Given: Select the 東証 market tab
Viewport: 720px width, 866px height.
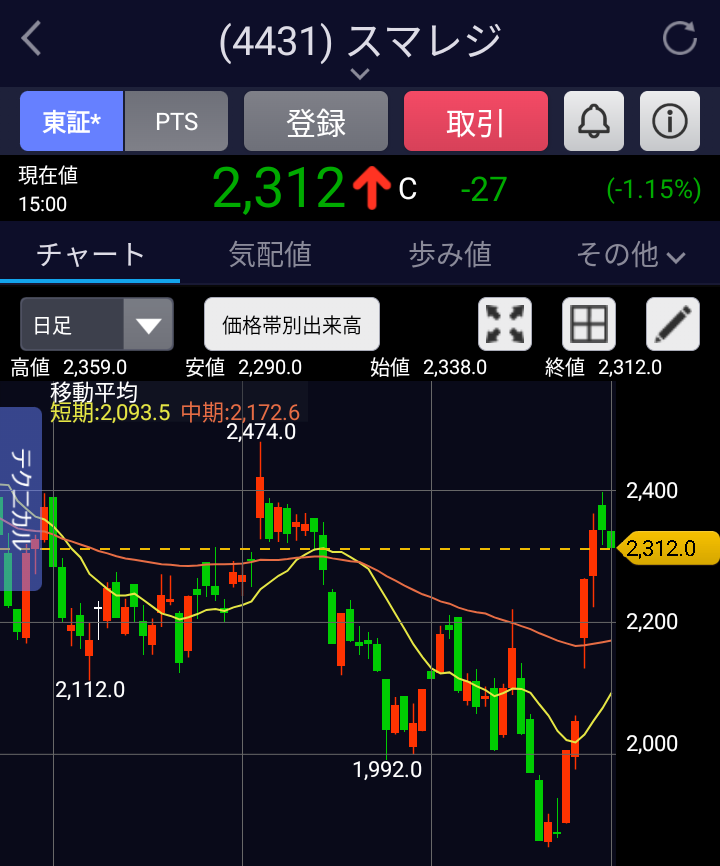Looking at the screenshot, I should click(x=72, y=122).
